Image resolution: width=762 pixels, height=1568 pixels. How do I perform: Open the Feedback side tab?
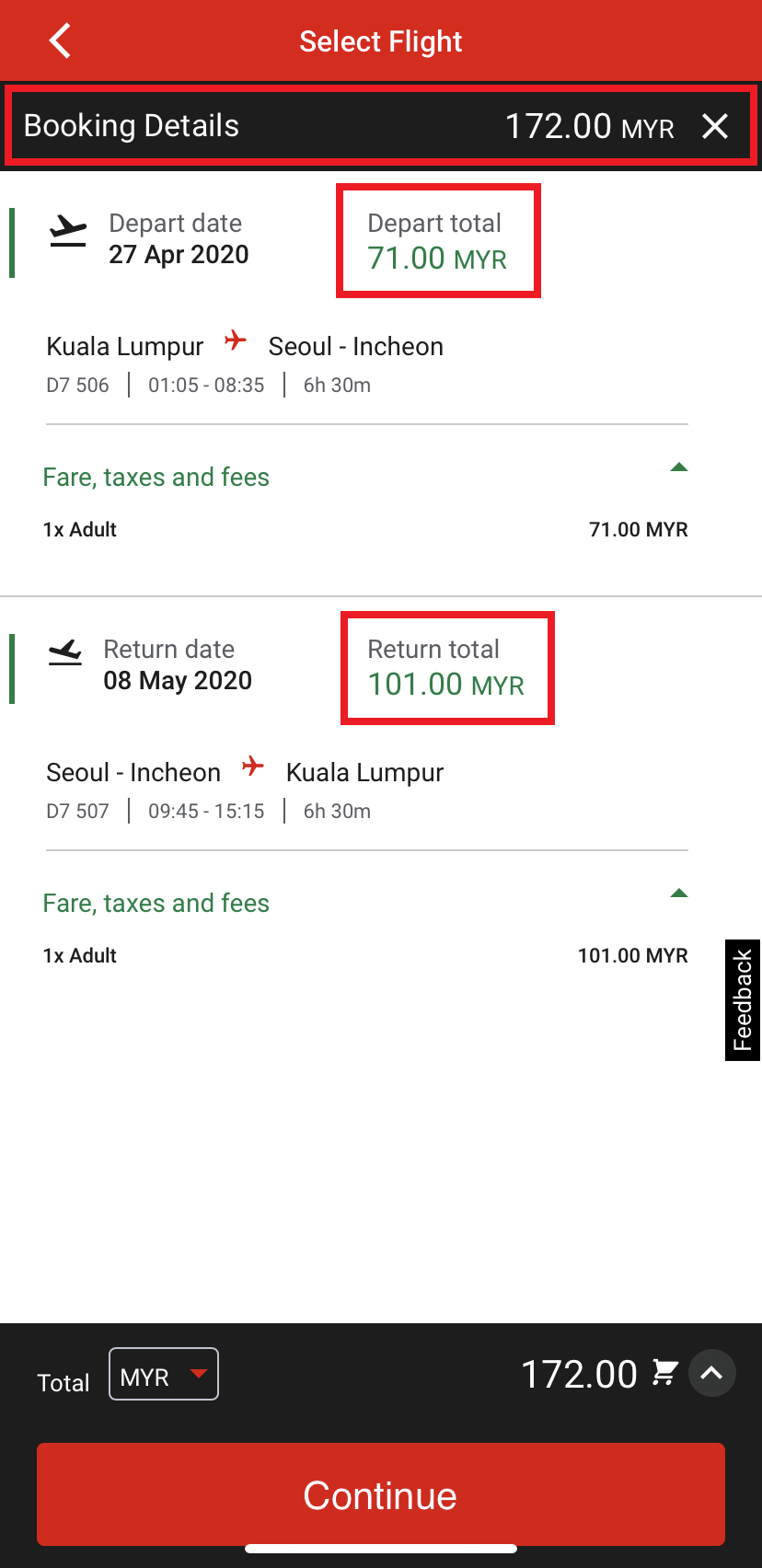coord(743,1000)
